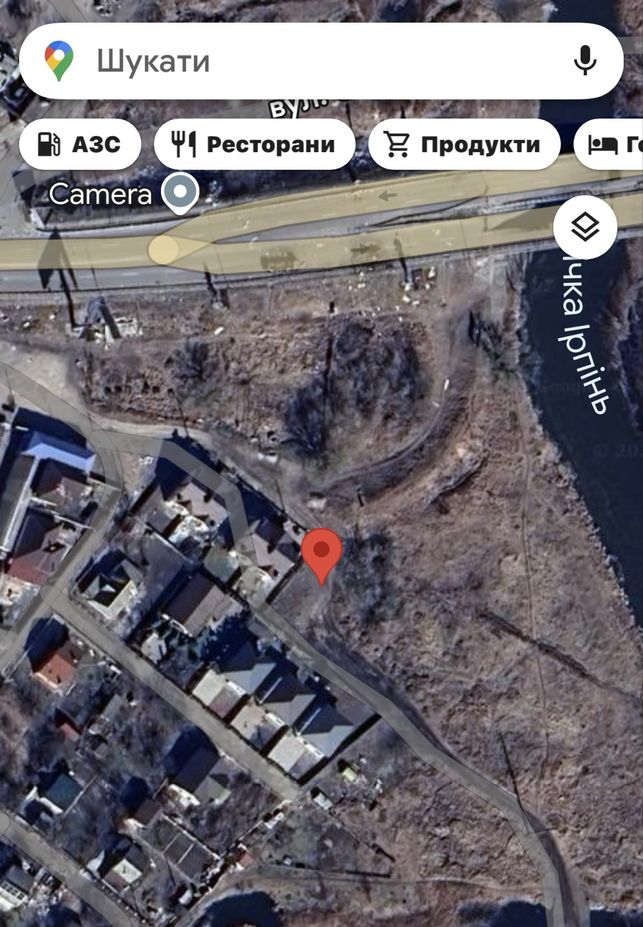
Task: Open the map layers selector
Action: coord(585,228)
